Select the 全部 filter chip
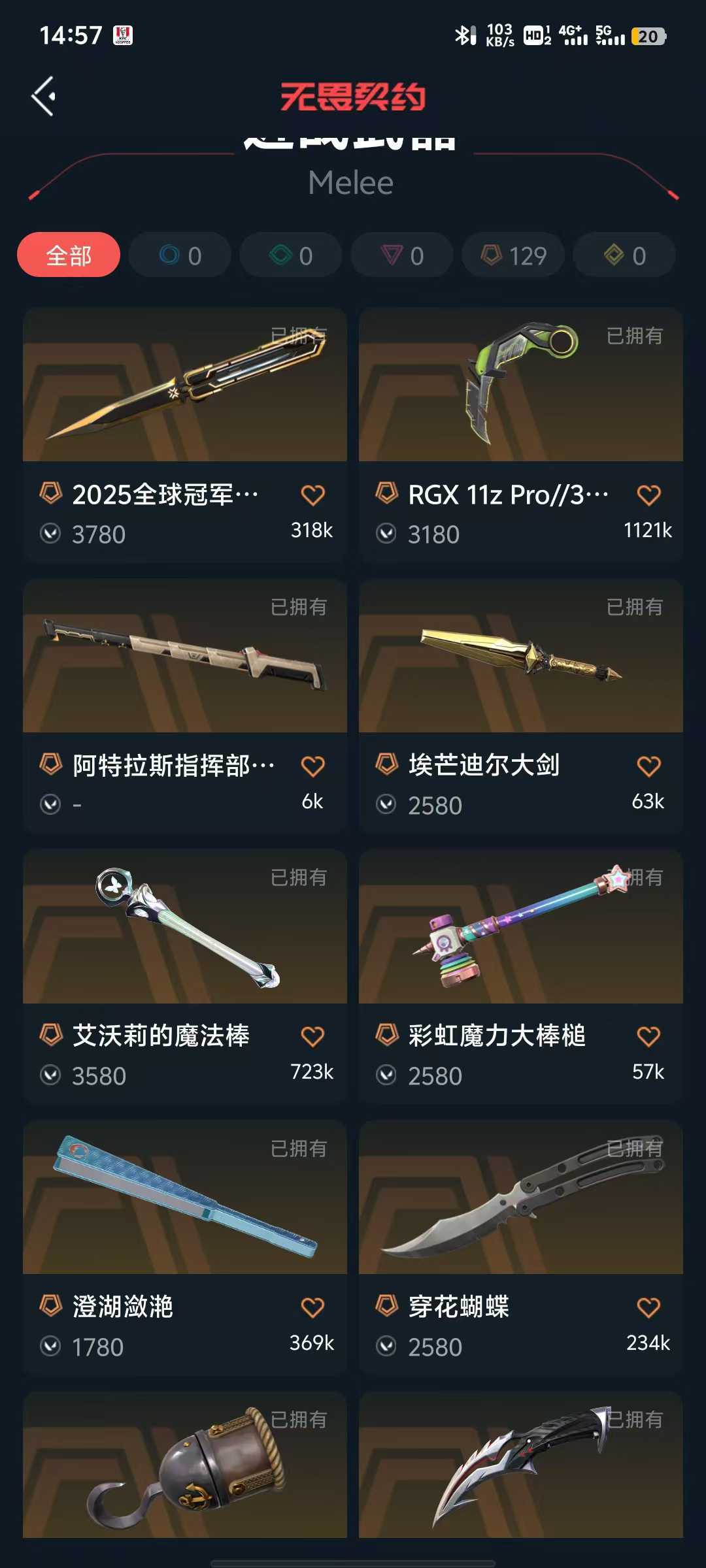Image resolution: width=706 pixels, height=1568 pixels. pyautogui.click(x=69, y=255)
